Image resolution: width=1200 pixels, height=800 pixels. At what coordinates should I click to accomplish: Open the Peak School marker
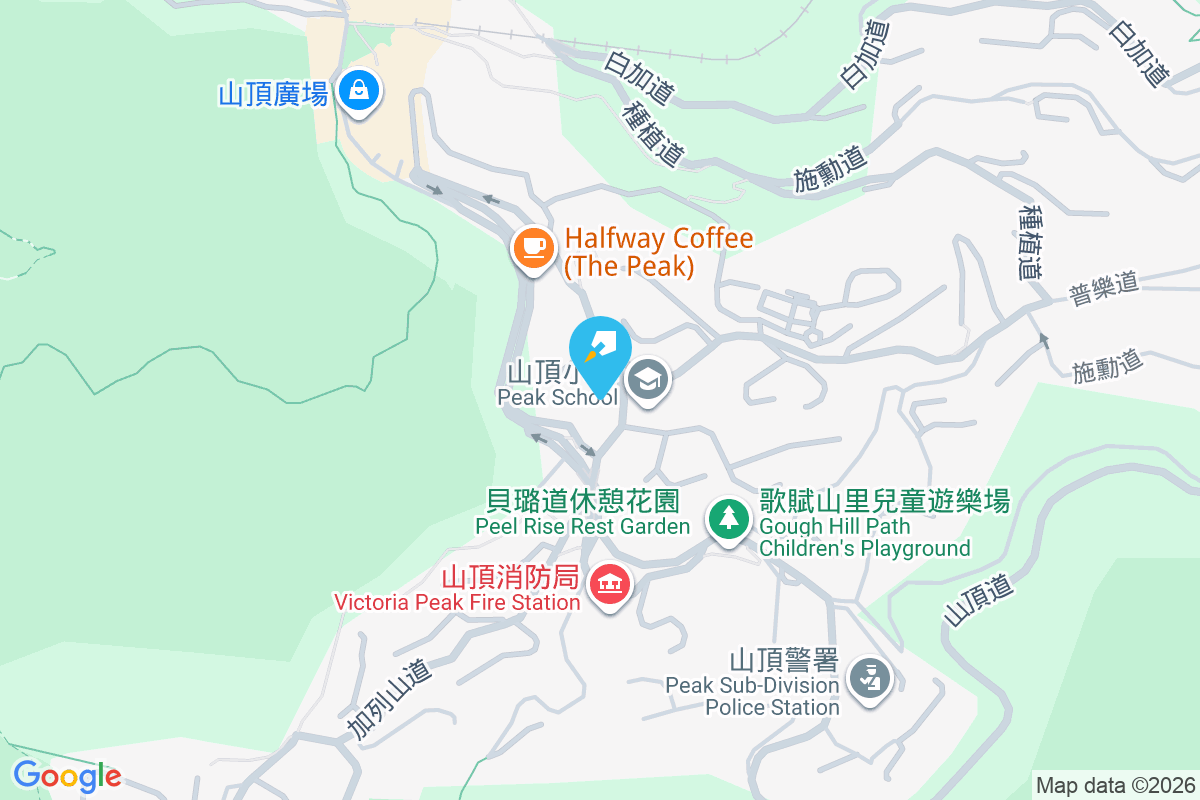pos(649,380)
